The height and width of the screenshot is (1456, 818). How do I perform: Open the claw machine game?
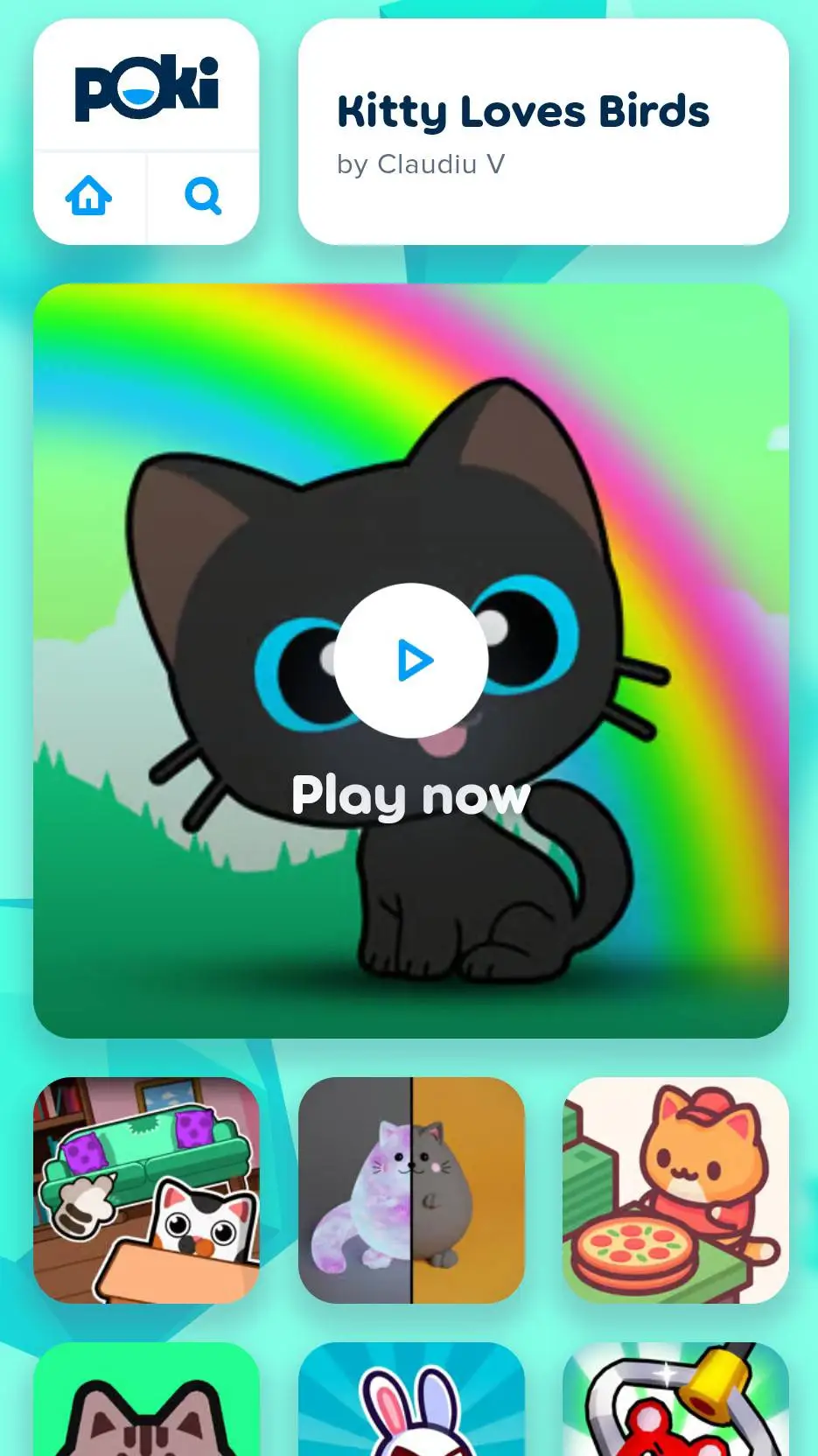(675, 1400)
